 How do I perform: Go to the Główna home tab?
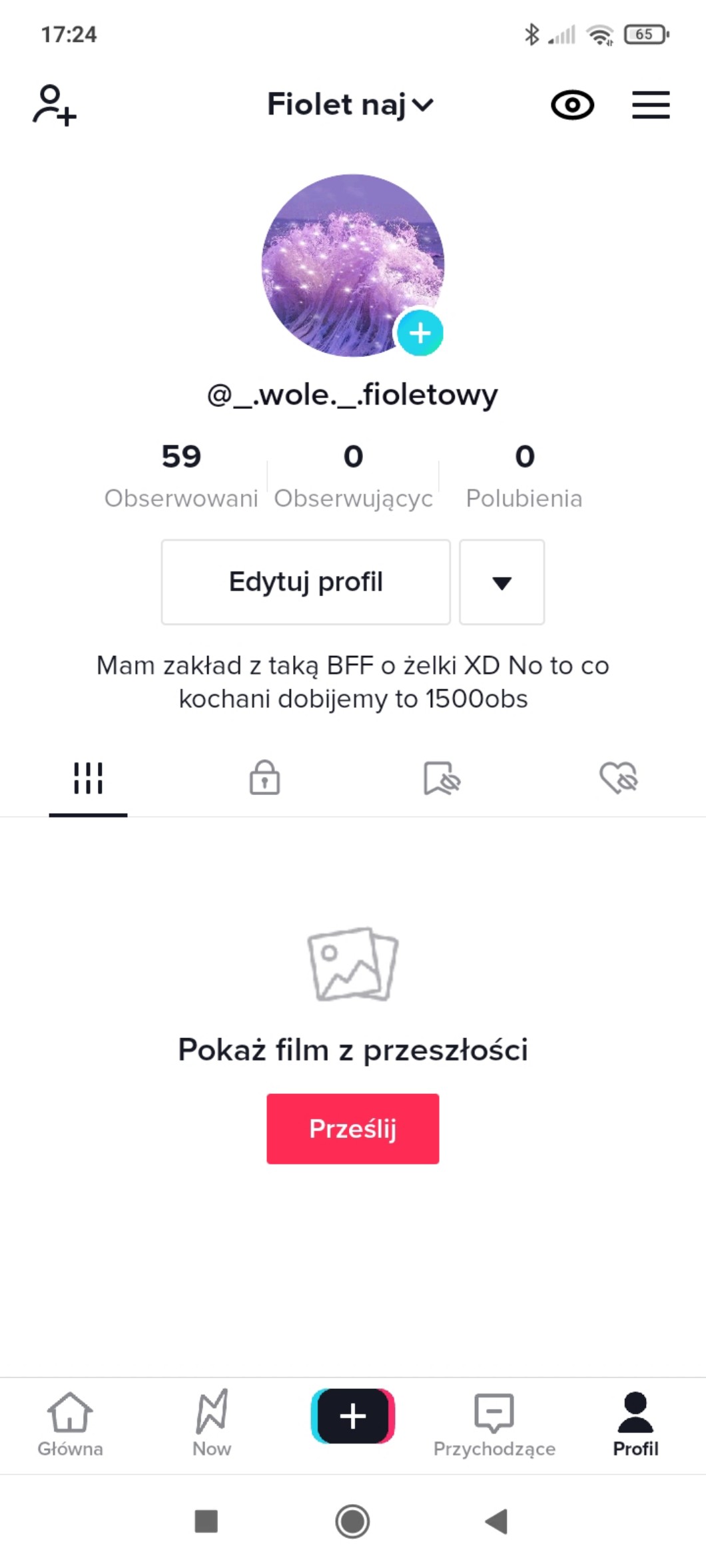[x=70, y=1423]
